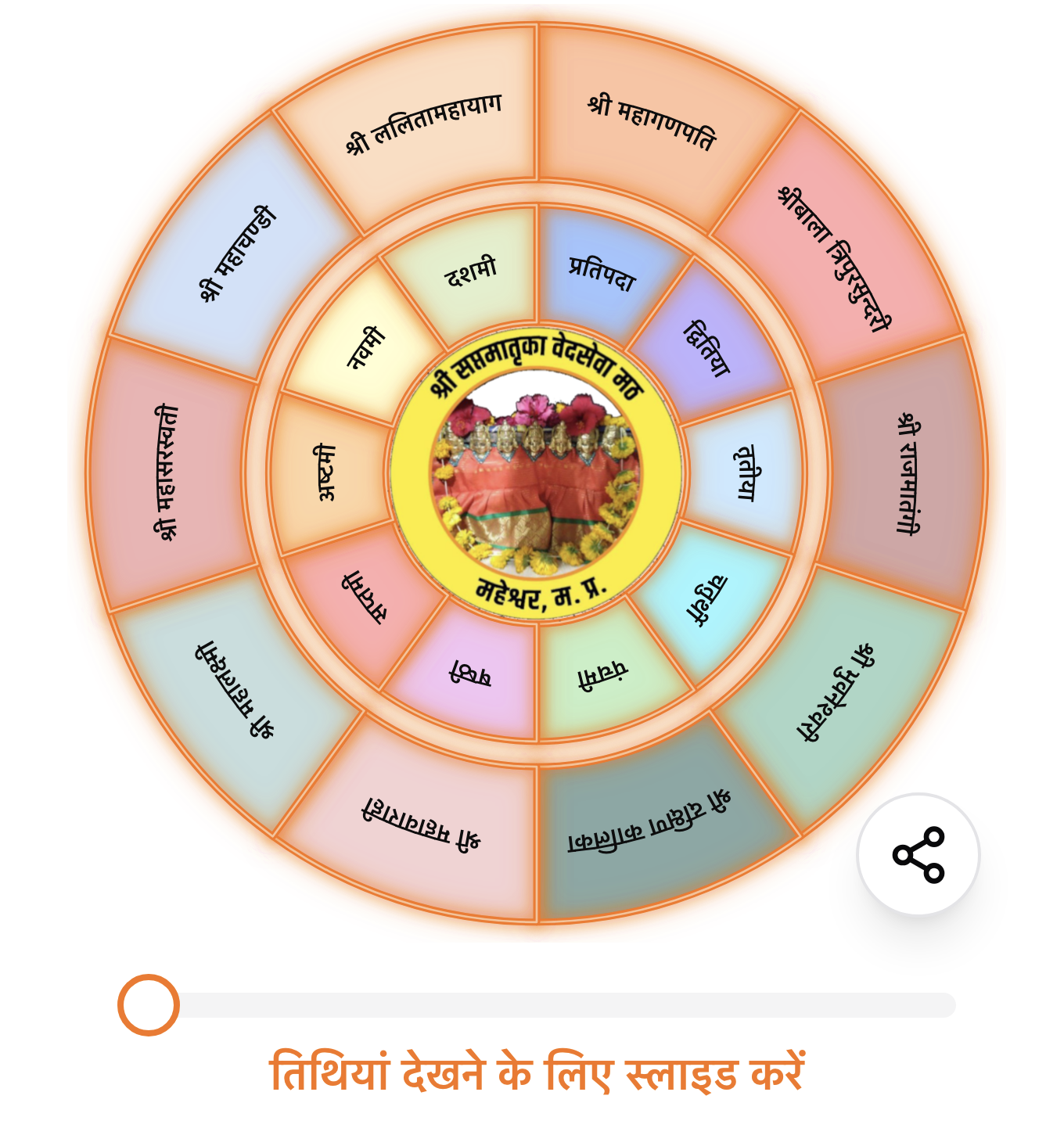Click the श्री महाचण्डी wedge
Viewport: 1064px width, 1128px height.
click(235, 250)
